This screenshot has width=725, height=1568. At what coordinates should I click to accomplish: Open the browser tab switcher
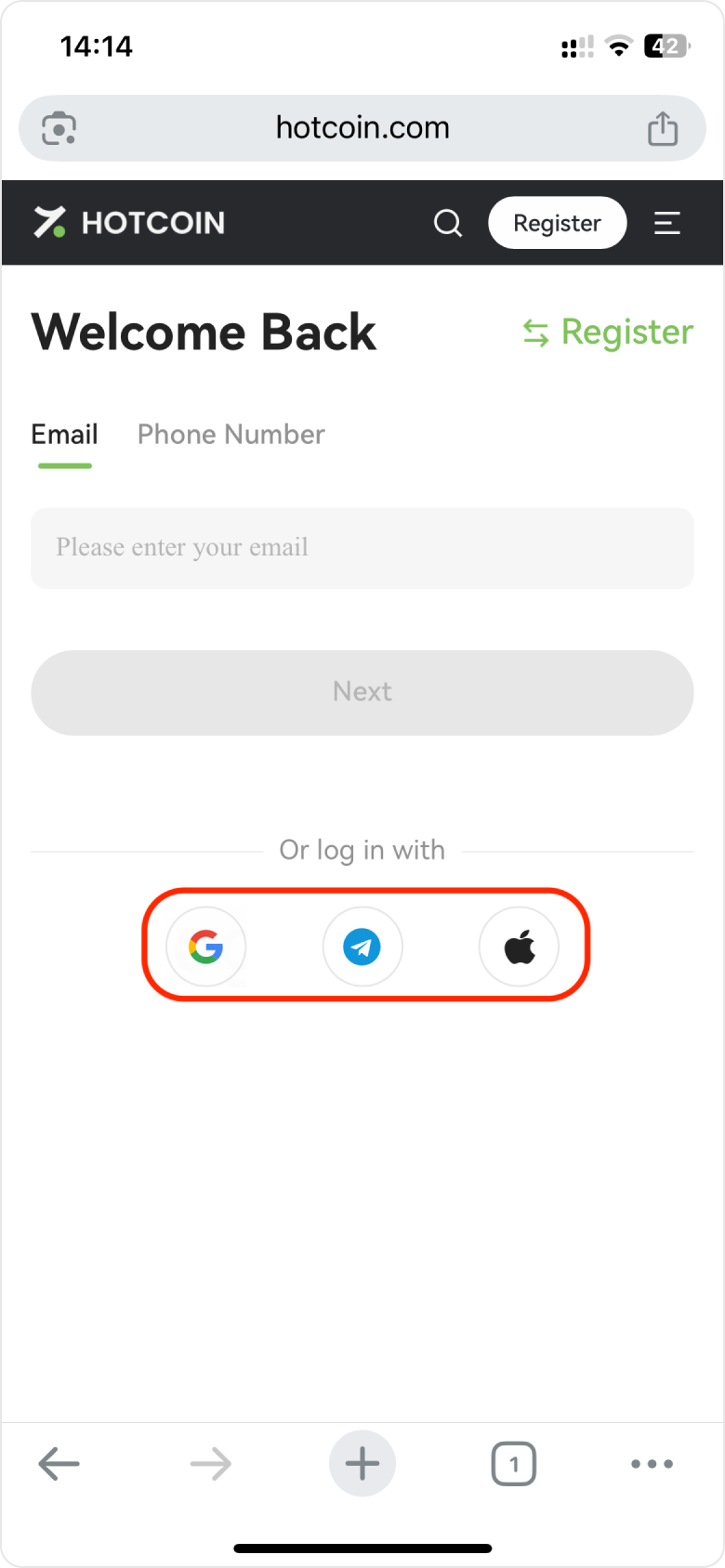[513, 1464]
